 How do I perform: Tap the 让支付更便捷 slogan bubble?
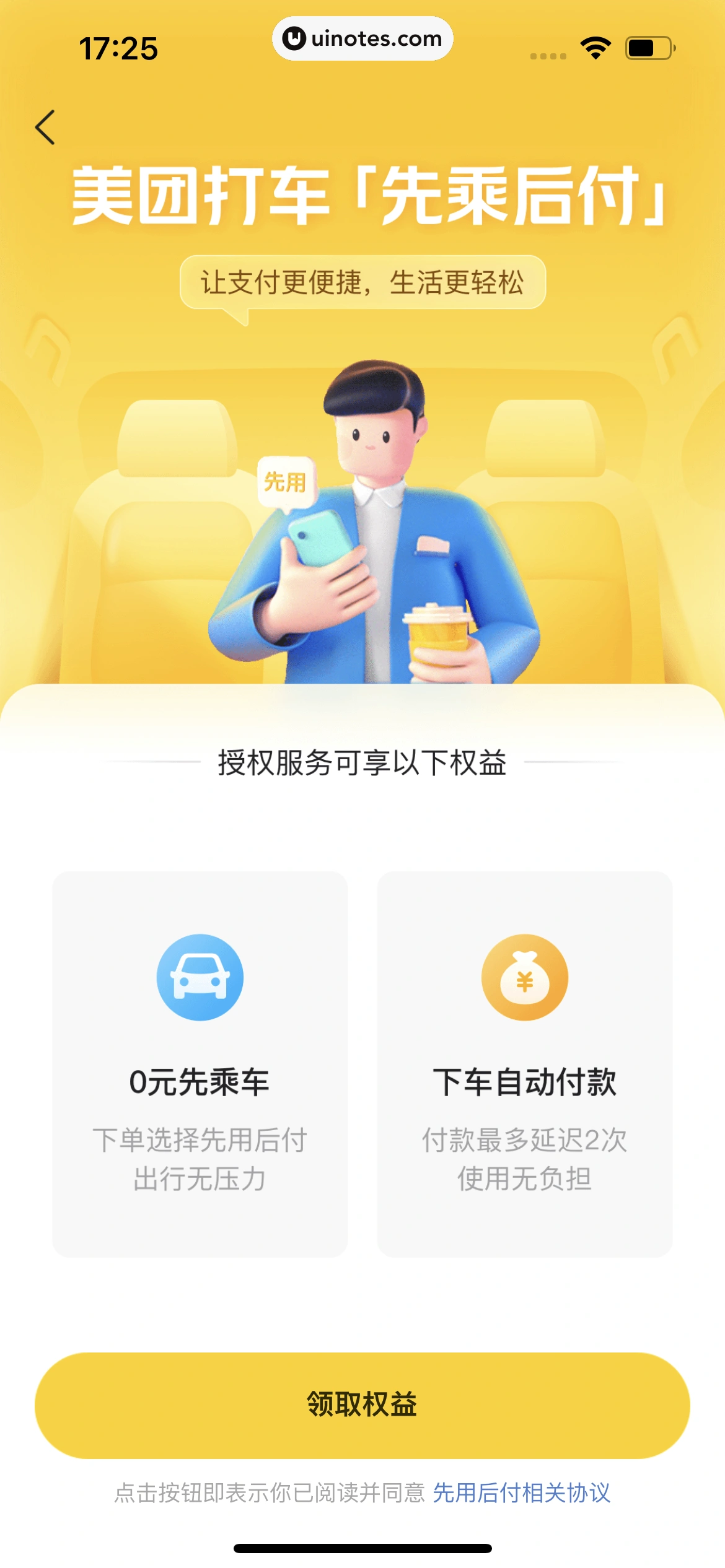click(x=362, y=282)
